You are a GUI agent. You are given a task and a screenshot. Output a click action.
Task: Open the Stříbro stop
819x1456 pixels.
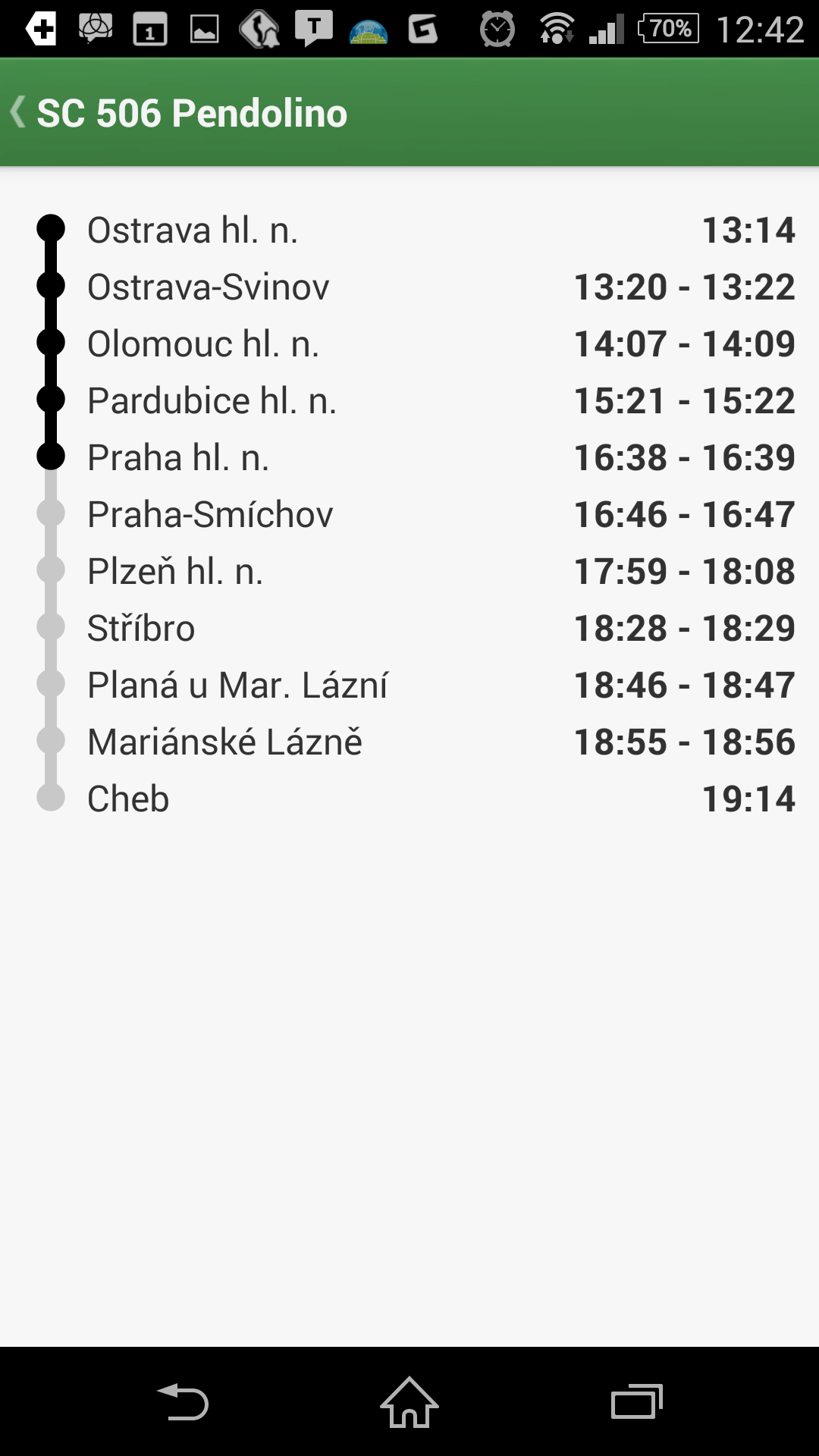tap(409, 628)
